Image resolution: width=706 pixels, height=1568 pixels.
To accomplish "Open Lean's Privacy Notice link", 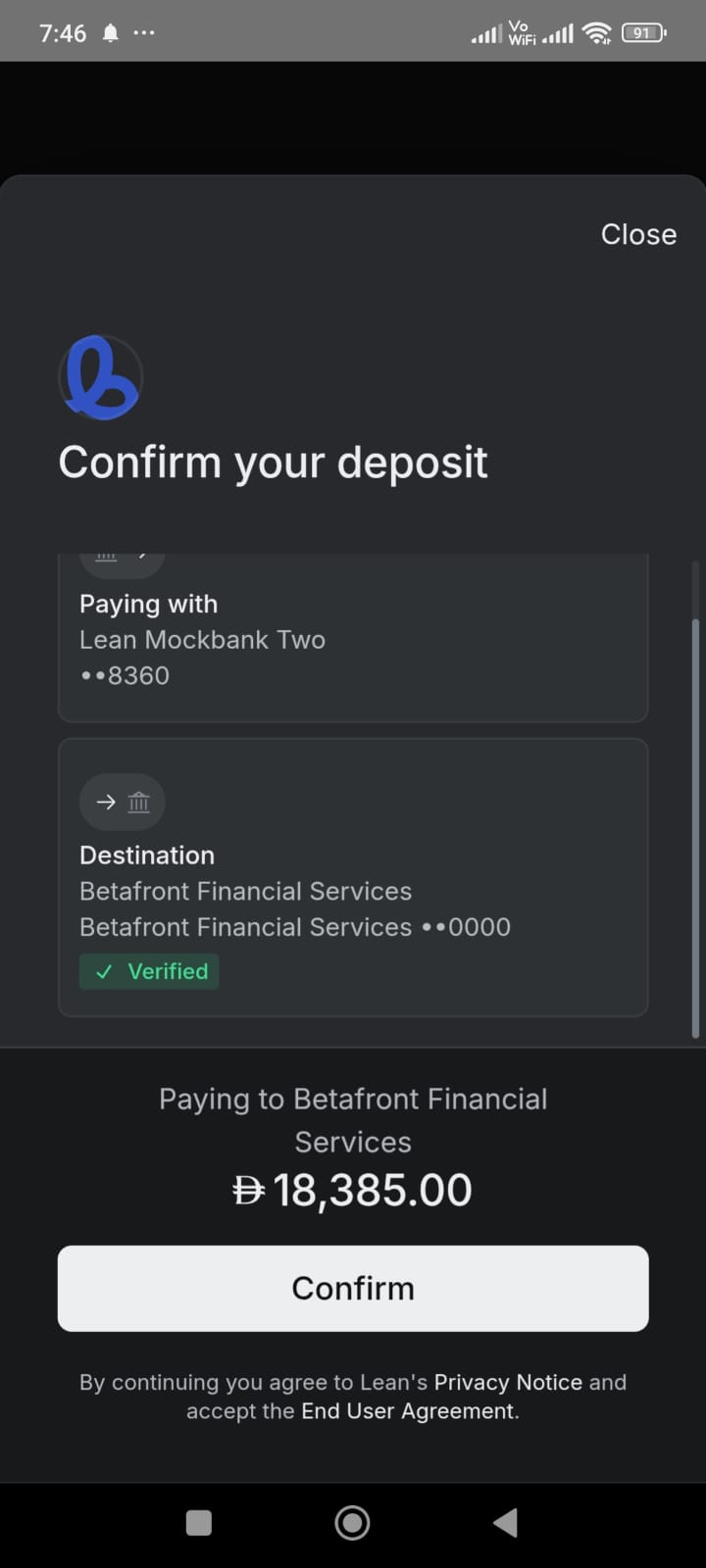I will coord(508,1382).
